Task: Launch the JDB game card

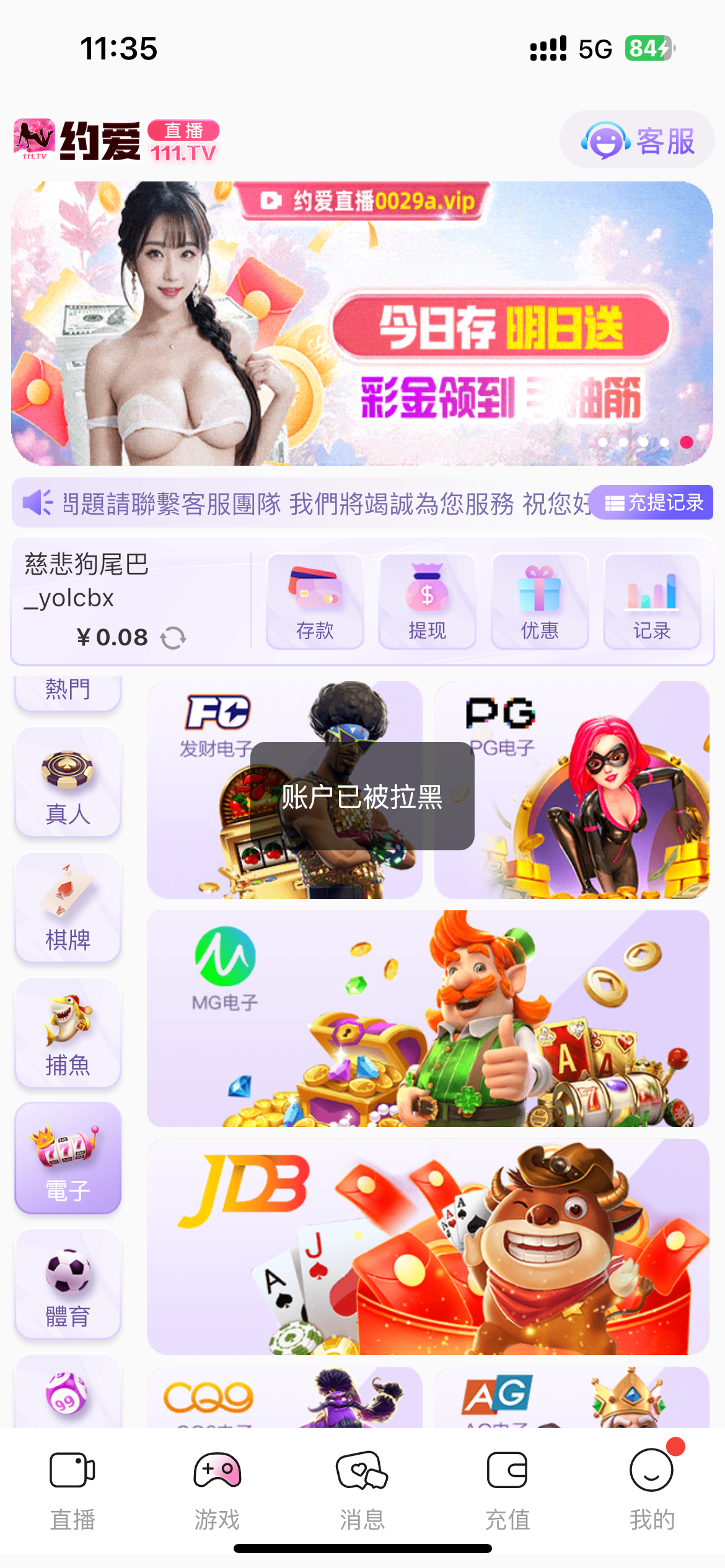Action: click(428, 1246)
